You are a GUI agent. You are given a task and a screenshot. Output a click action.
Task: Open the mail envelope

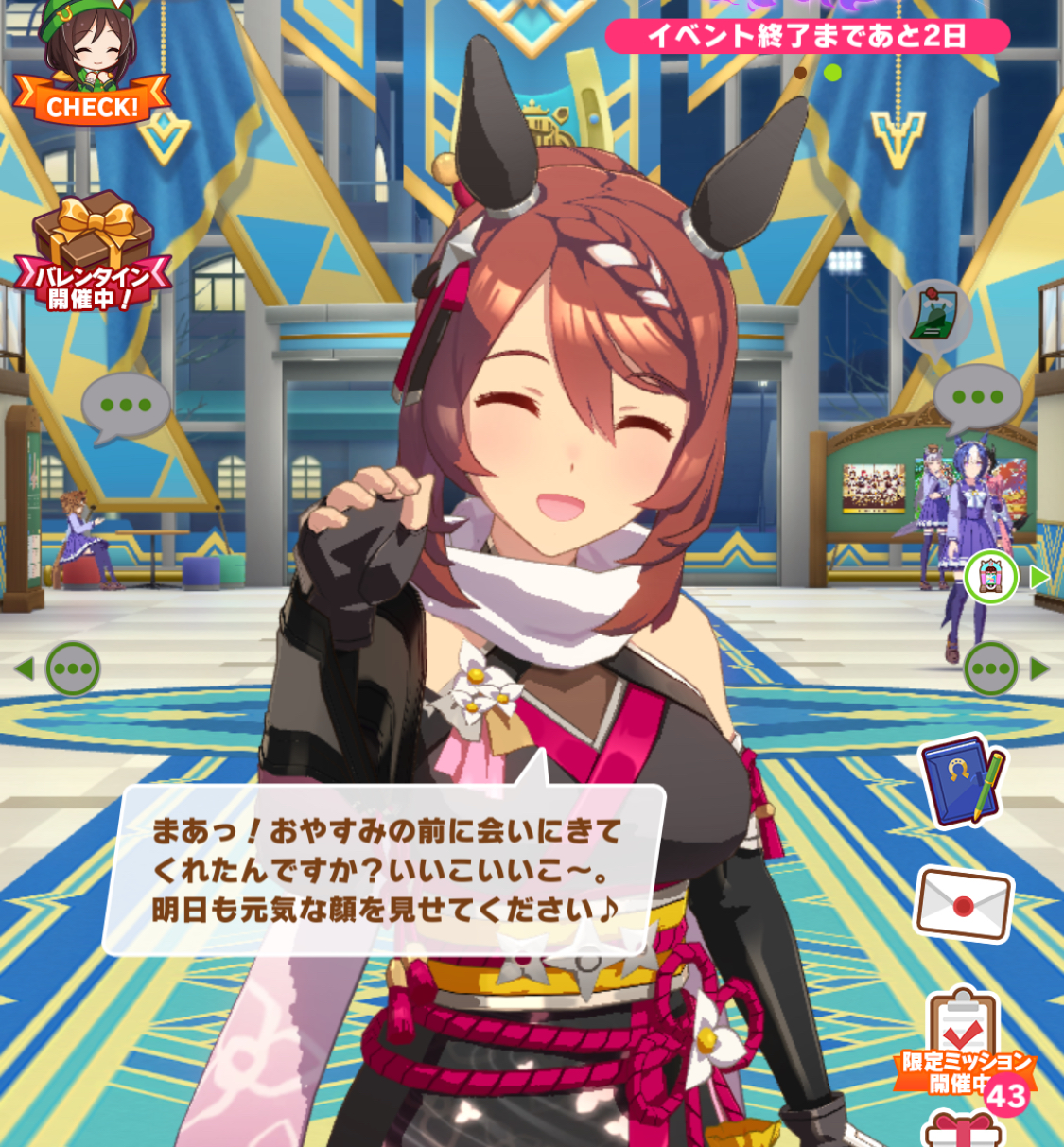tap(963, 905)
